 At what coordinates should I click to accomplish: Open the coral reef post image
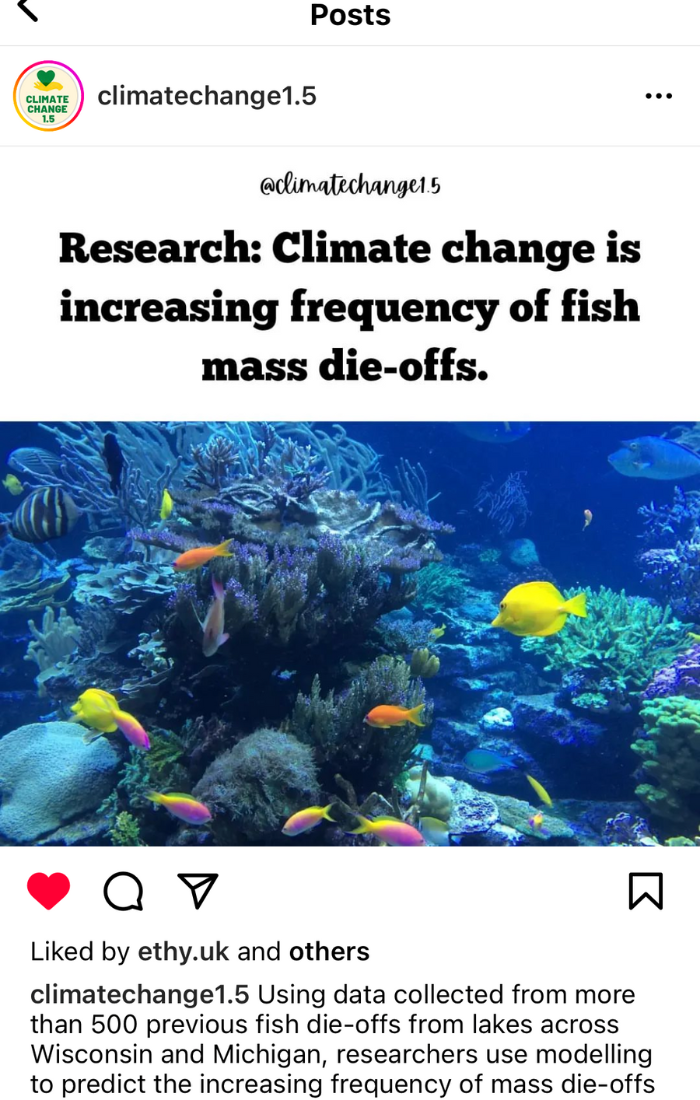pos(350,632)
